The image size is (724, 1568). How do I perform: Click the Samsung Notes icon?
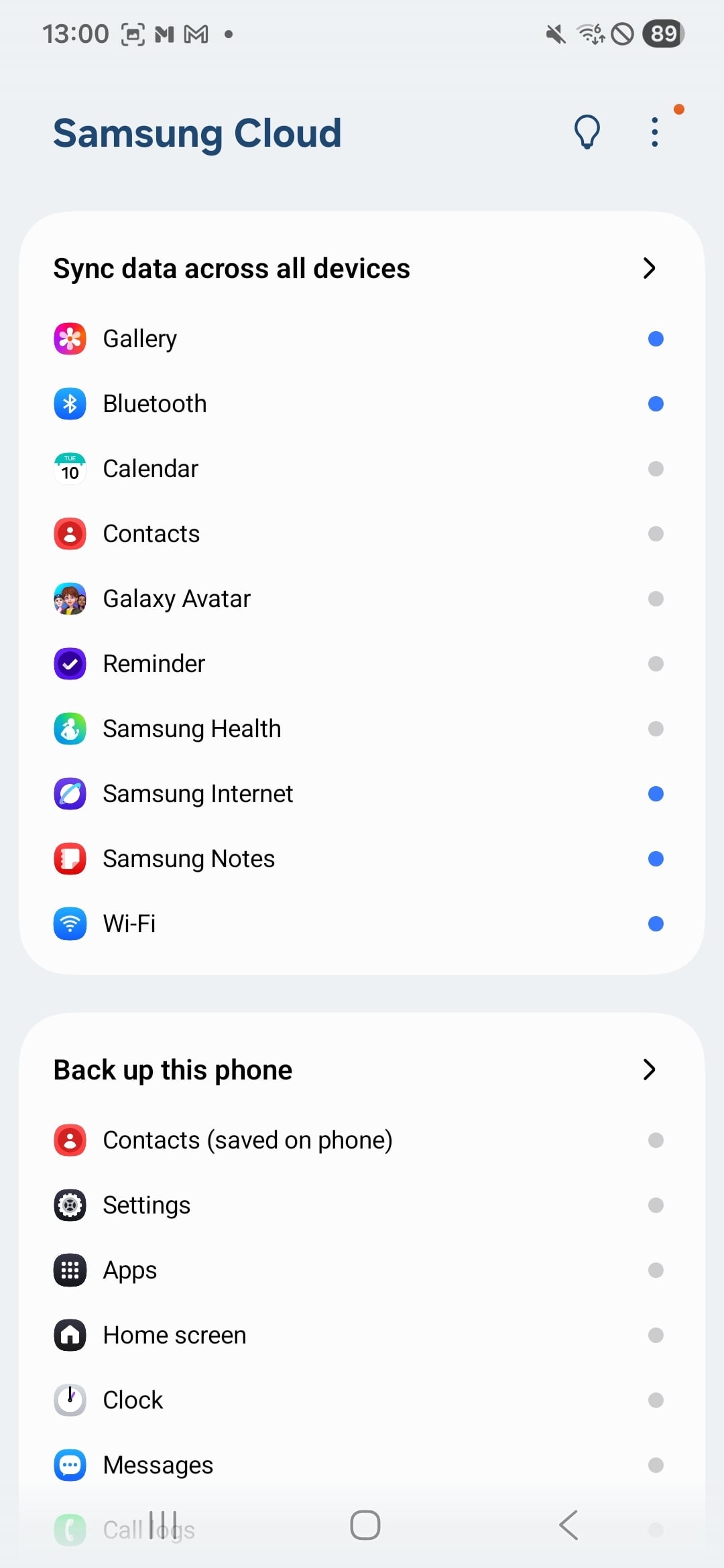pos(69,858)
